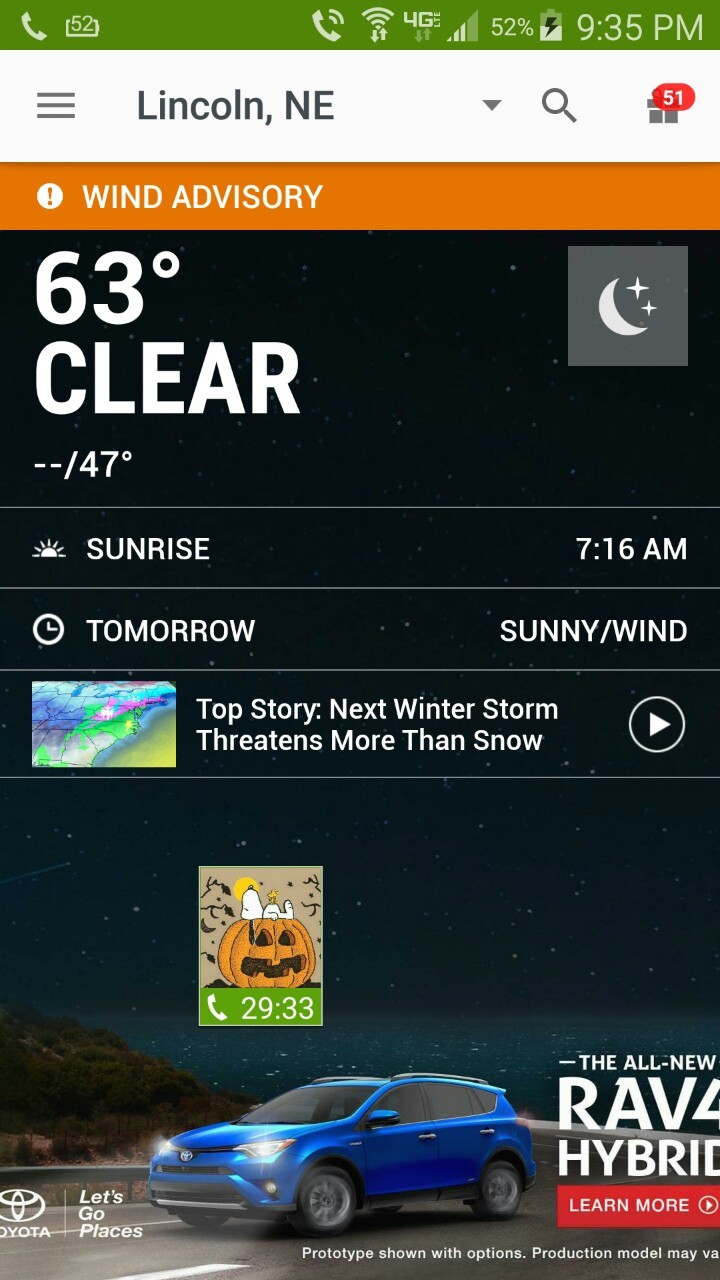View tomorrow's Sunny/Wind forecast
Image resolution: width=720 pixels, height=1280 pixels.
point(360,630)
